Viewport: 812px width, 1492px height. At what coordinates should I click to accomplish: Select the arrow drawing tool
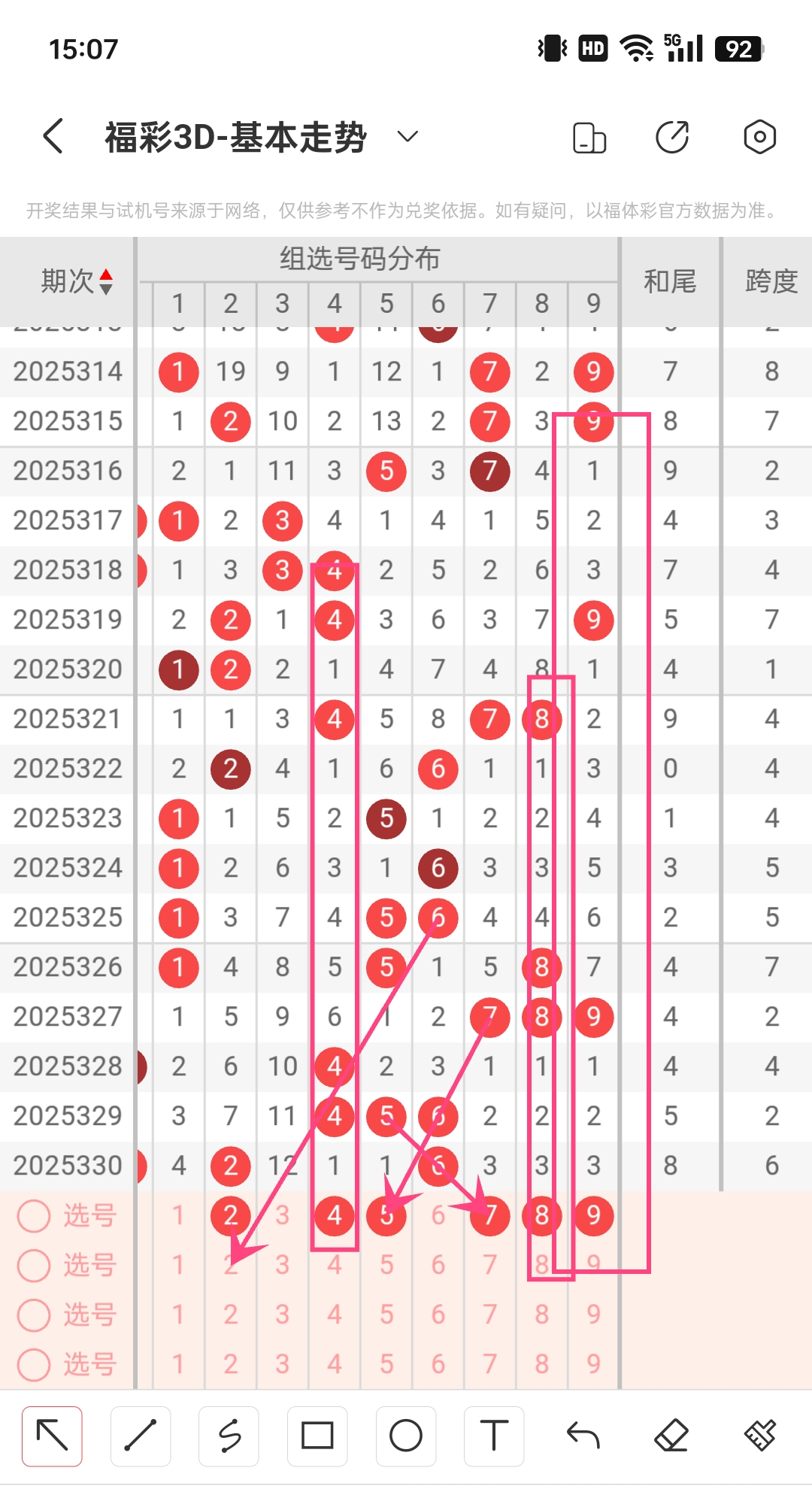pos(52,1436)
